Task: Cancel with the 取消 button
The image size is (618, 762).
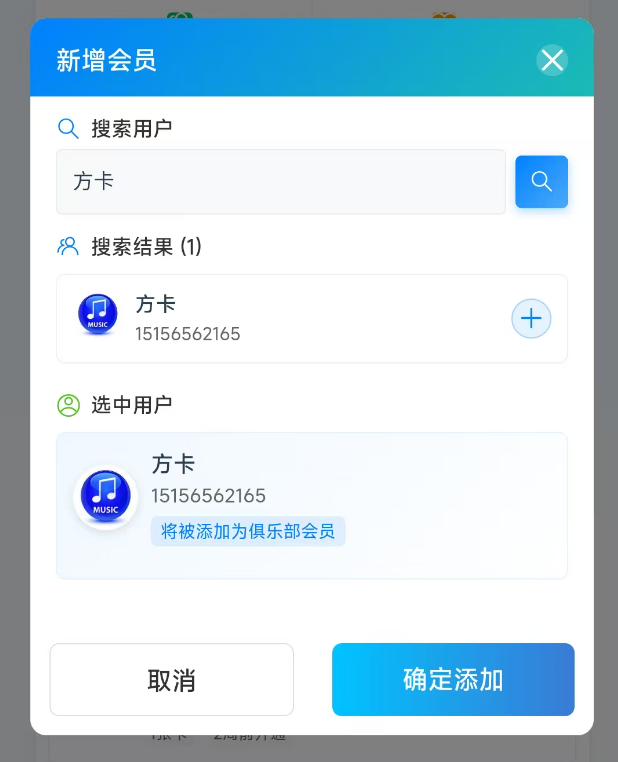Action: (172, 680)
